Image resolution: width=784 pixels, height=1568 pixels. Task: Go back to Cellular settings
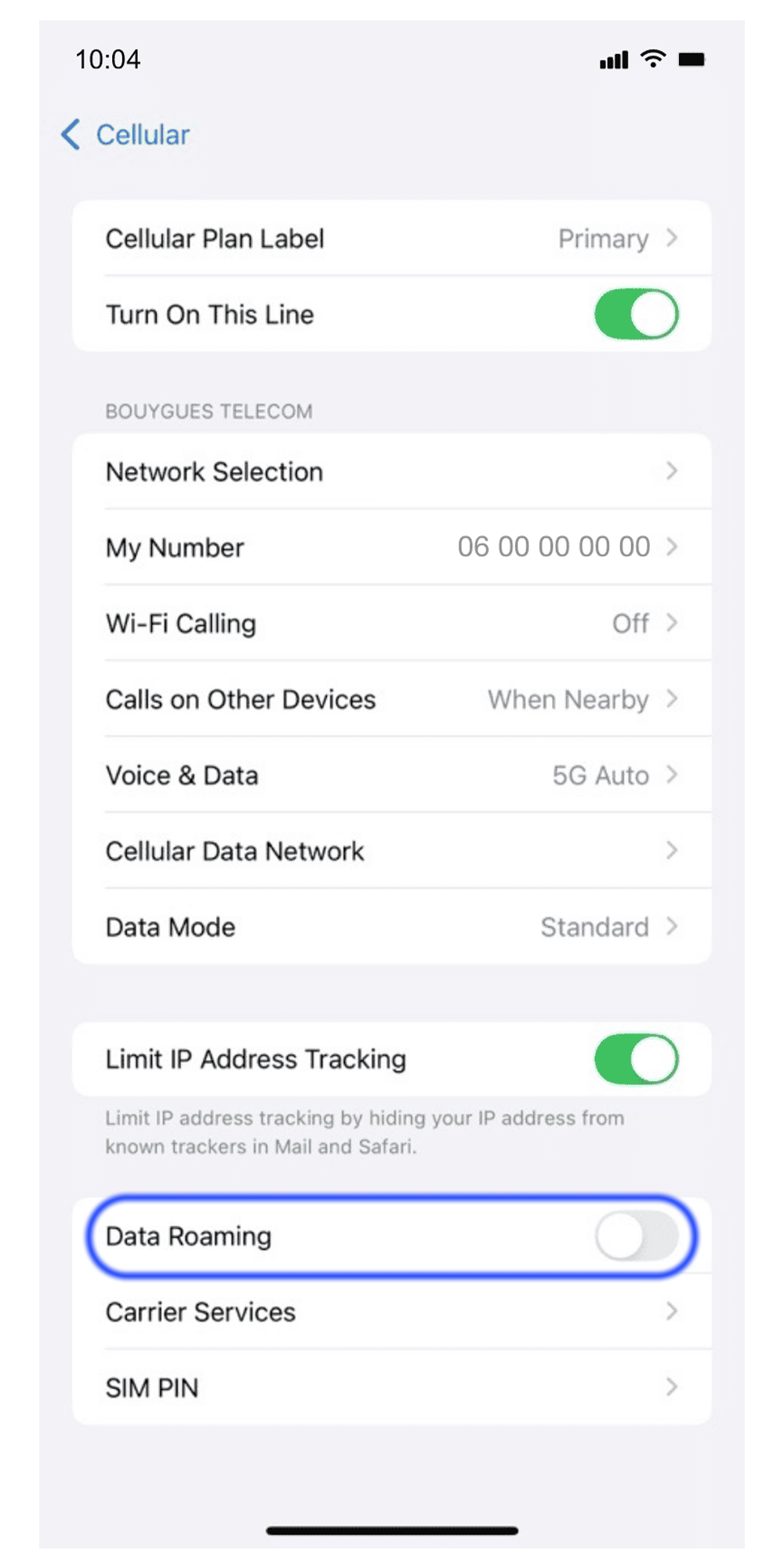coord(125,135)
